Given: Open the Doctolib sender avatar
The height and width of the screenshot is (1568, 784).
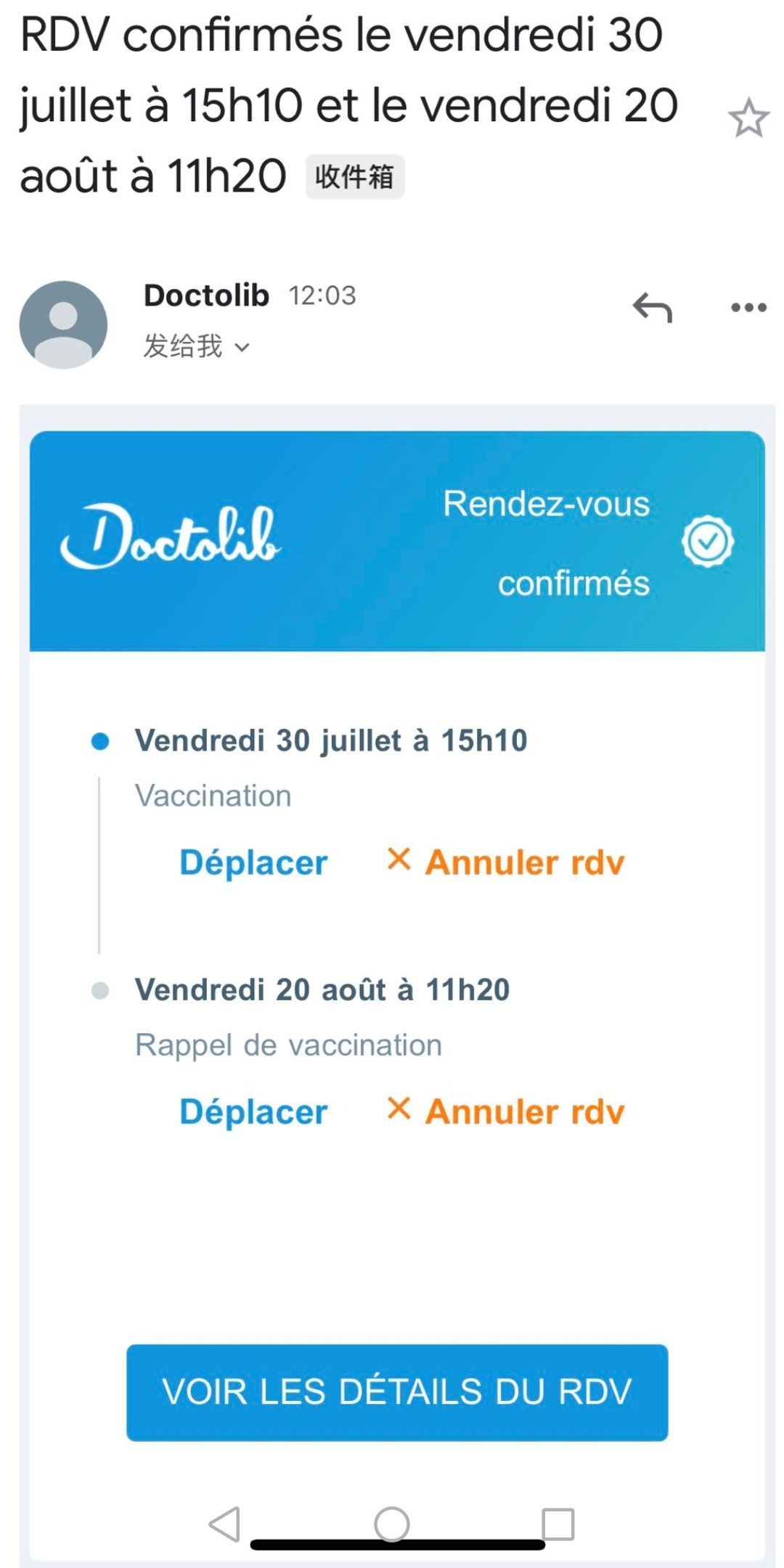Looking at the screenshot, I should (x=63, y=324).
